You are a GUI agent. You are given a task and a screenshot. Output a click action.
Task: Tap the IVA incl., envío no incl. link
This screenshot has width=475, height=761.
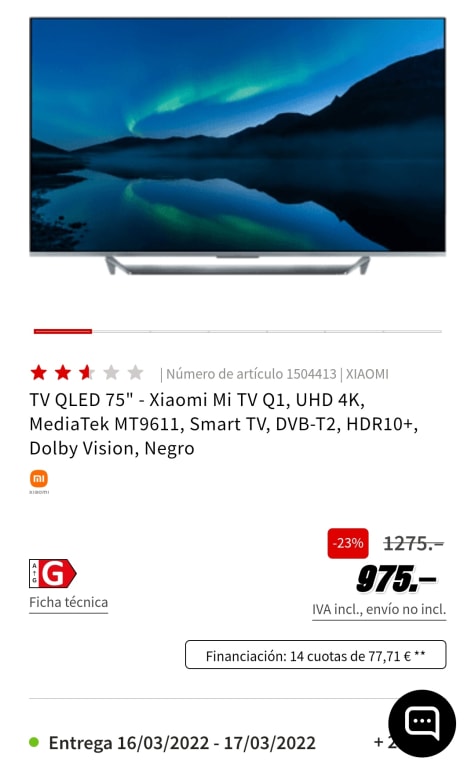(379, 610)
